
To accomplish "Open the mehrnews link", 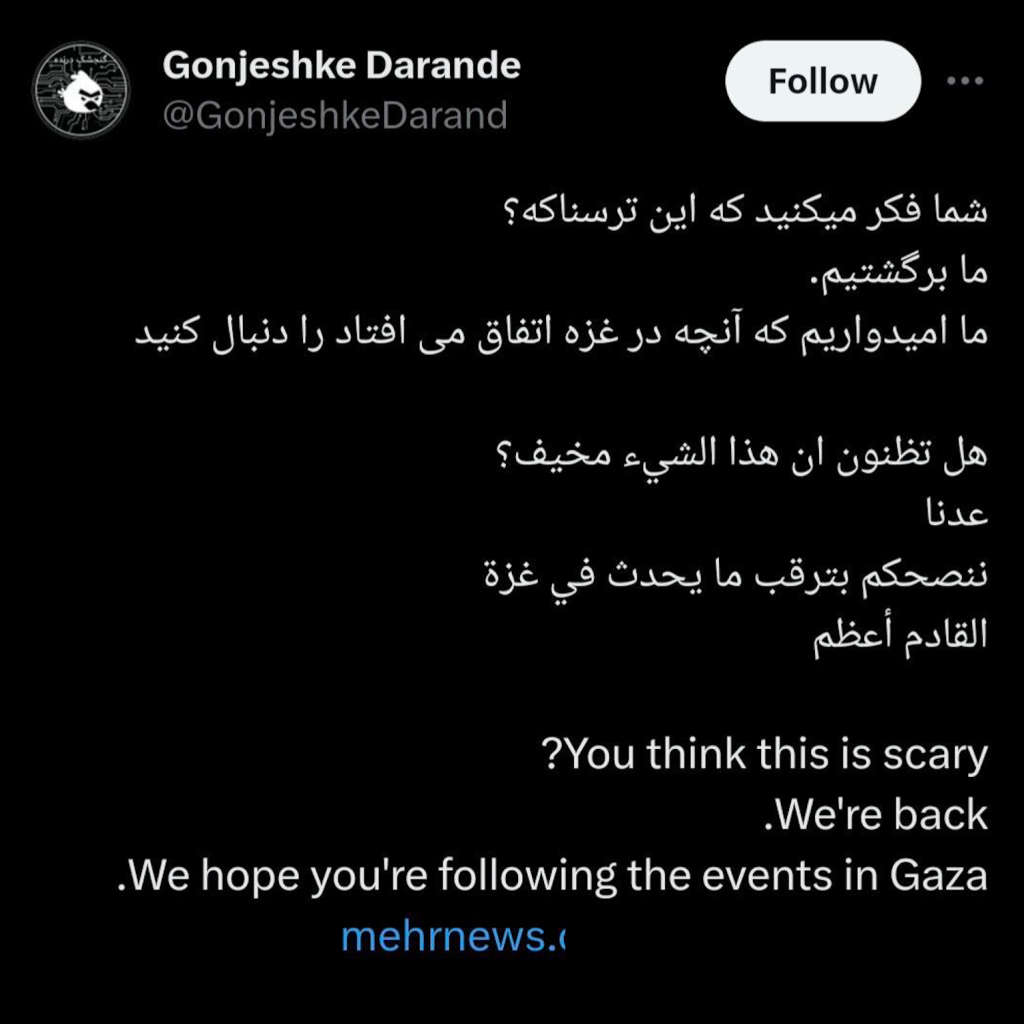I will click(x=453, y=937).
